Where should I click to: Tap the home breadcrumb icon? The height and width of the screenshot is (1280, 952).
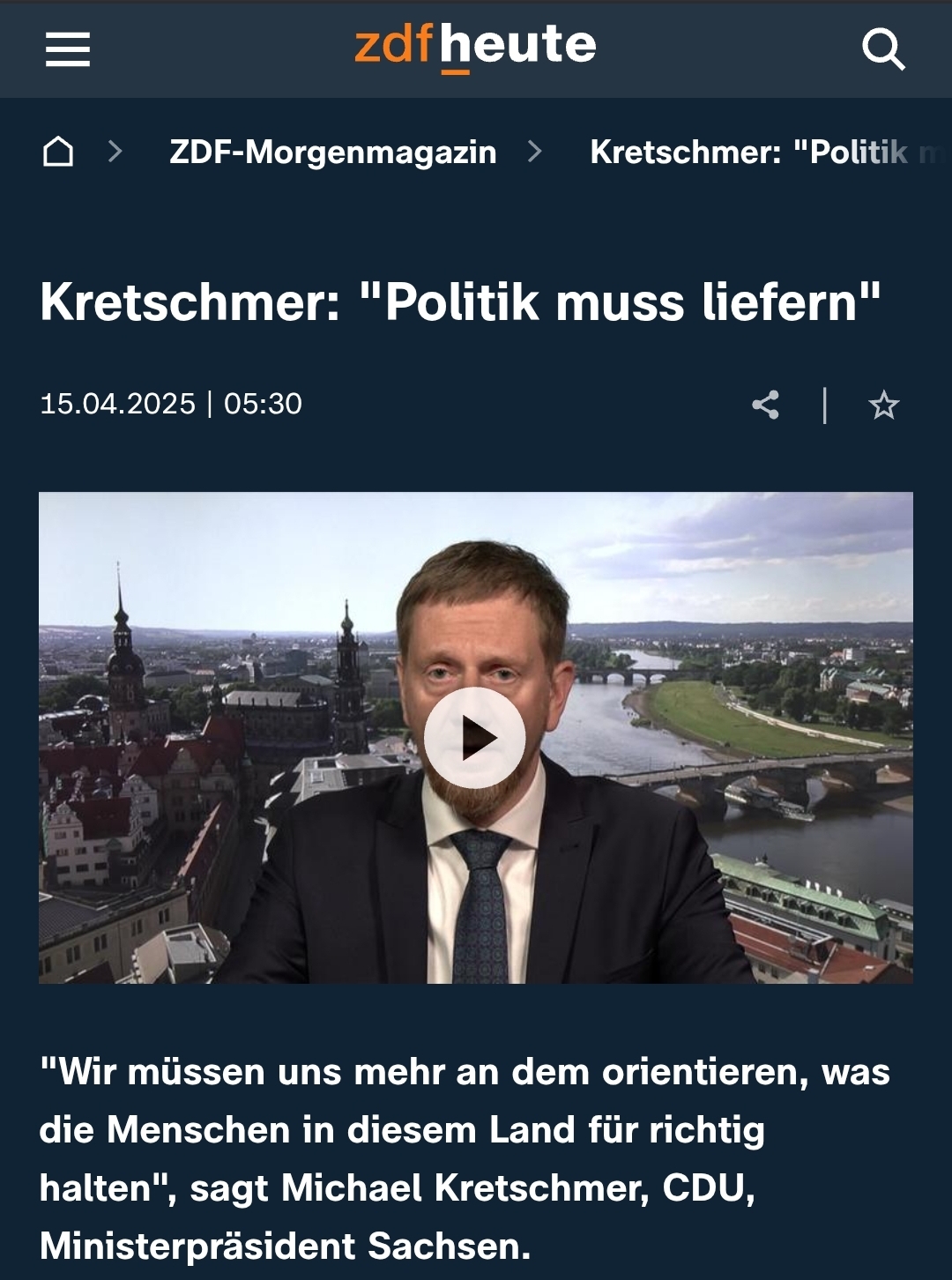[58, 152]
